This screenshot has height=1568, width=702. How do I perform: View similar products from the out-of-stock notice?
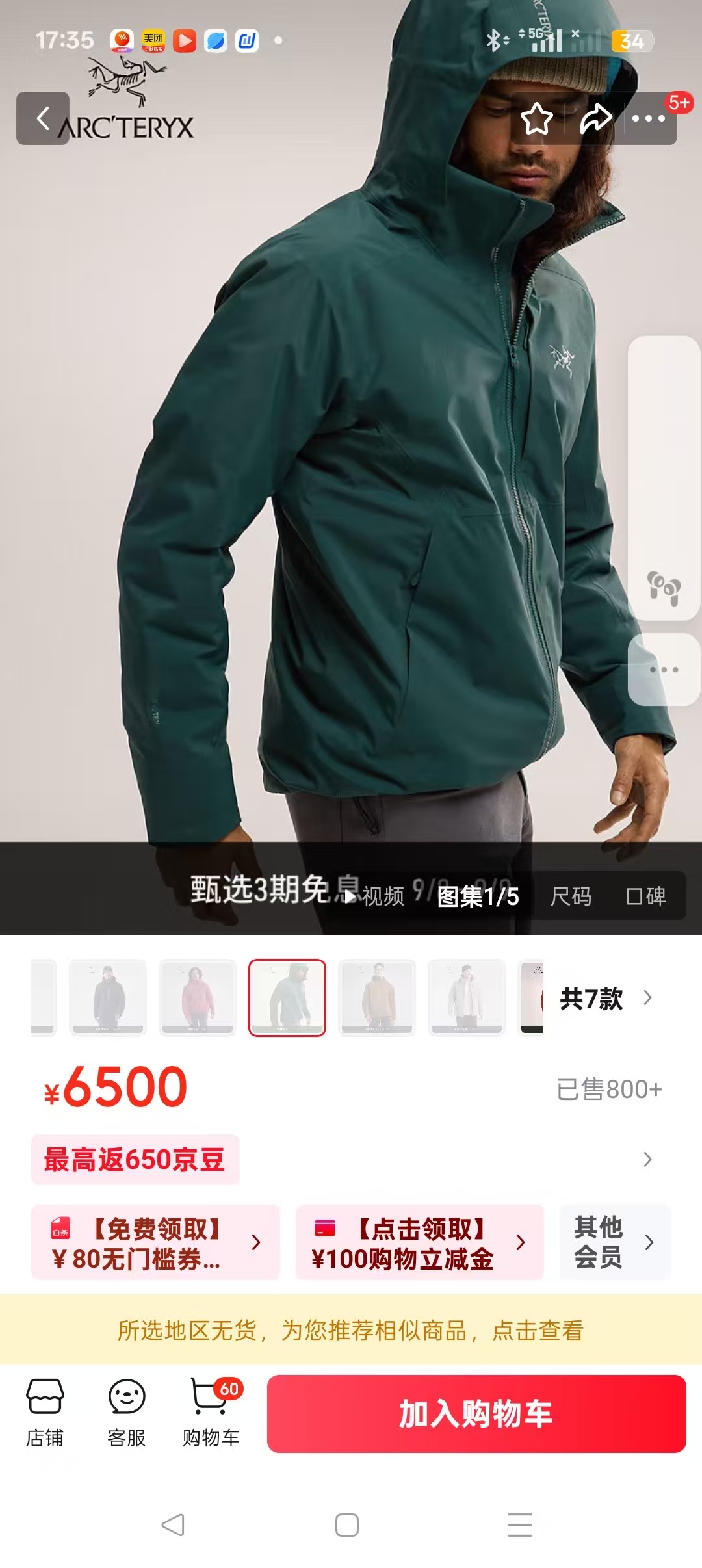pyautogui.click(x=351, y=1331)
